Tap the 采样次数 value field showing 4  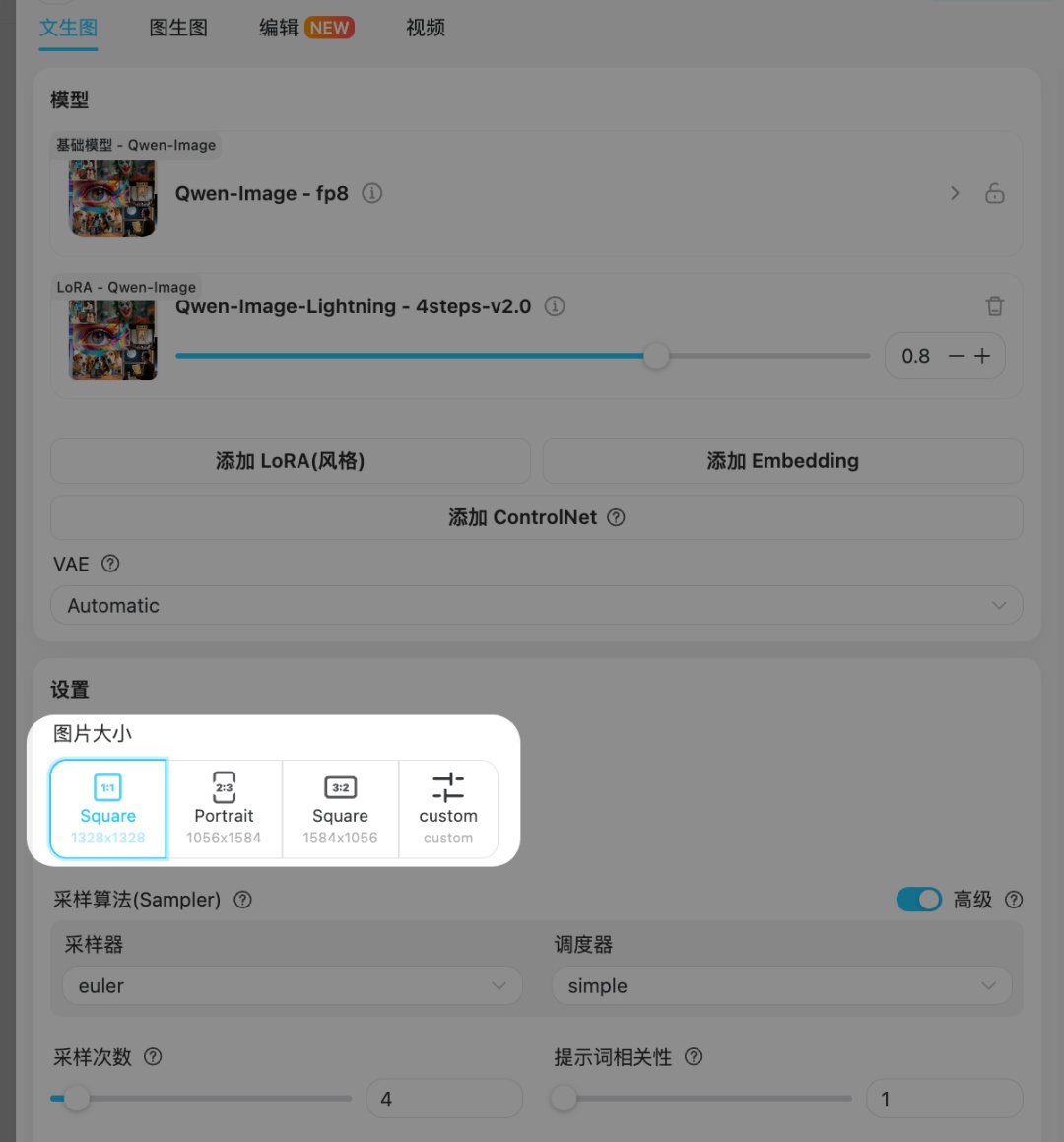pos(443,1099)
